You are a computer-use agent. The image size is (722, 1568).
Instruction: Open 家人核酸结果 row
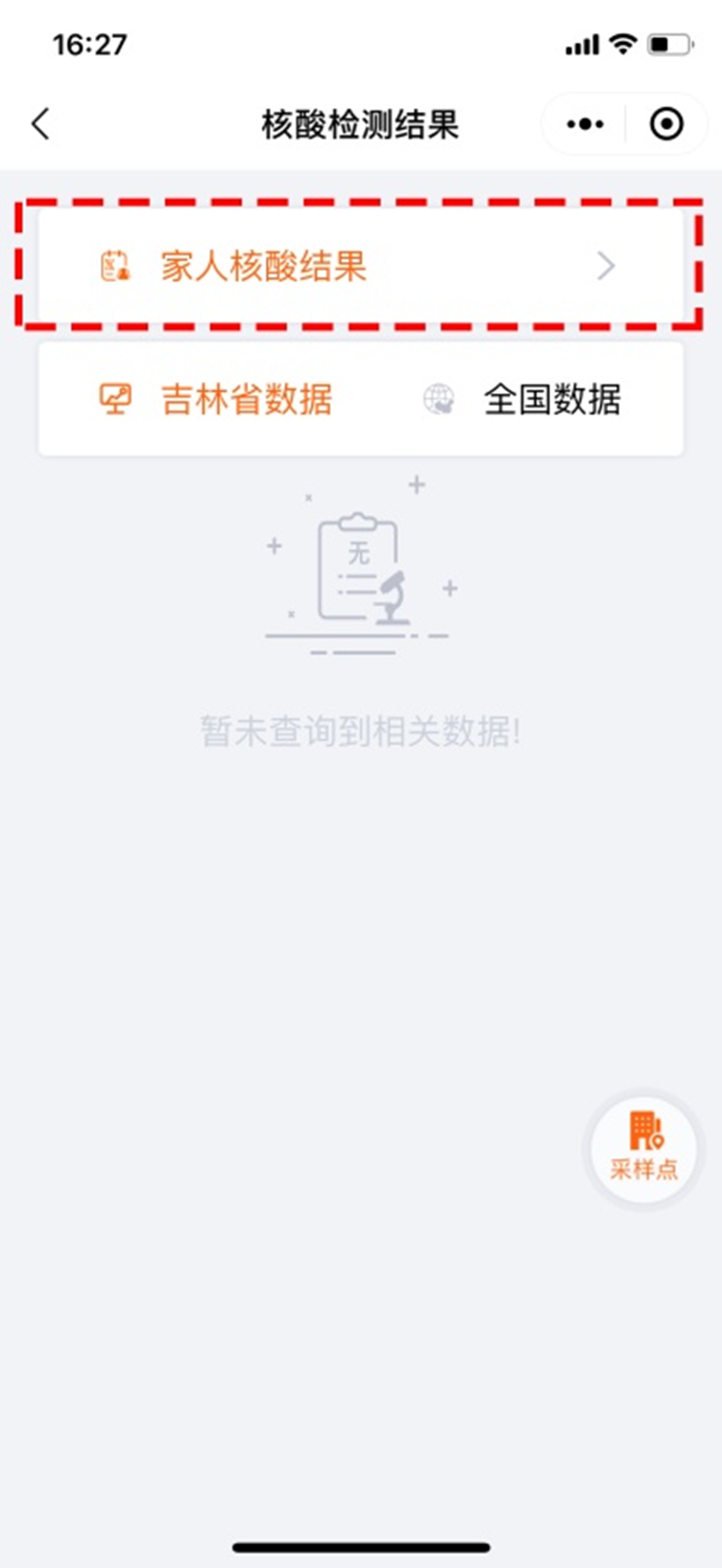(359, 266)
